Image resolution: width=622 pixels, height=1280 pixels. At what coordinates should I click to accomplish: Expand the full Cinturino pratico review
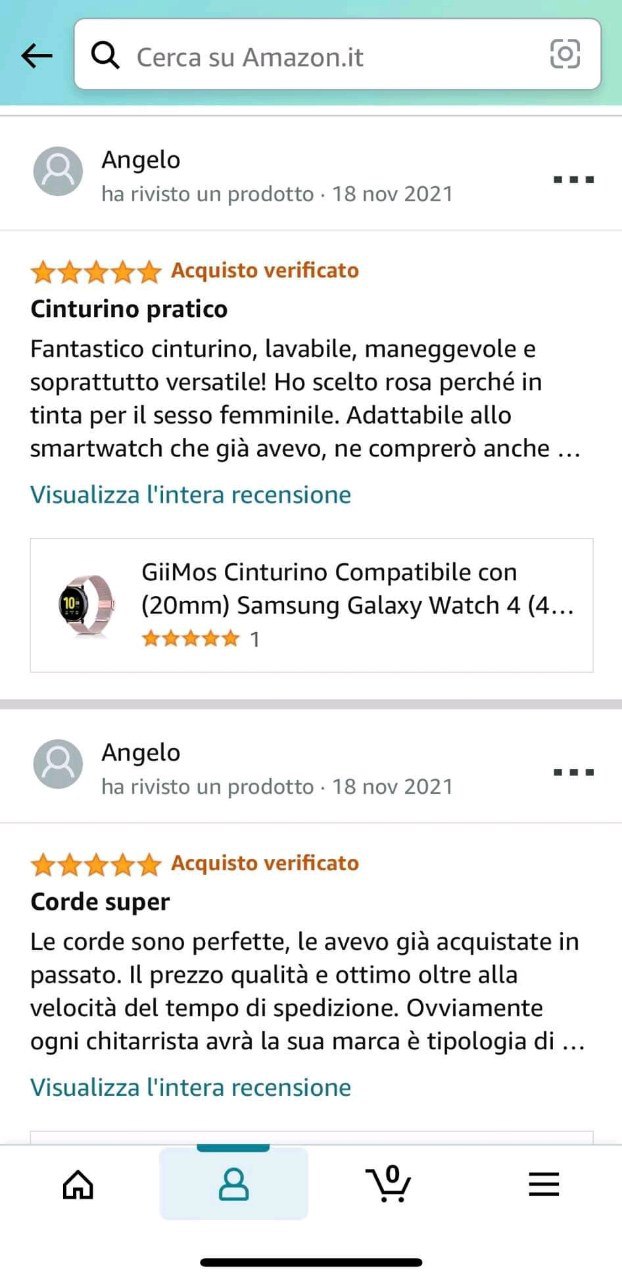[x=191, y=495]
